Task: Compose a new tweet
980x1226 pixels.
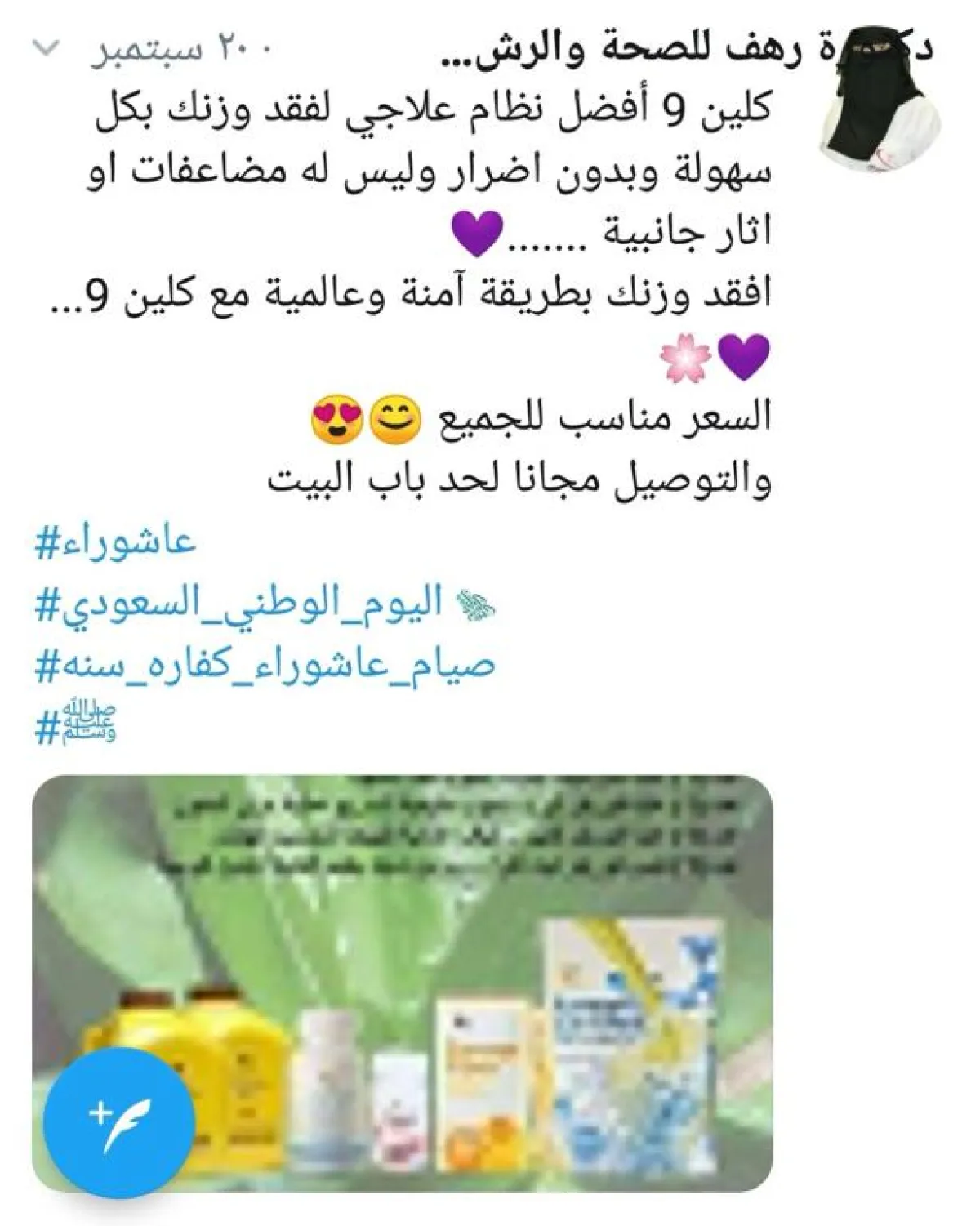Action: 118,1125
